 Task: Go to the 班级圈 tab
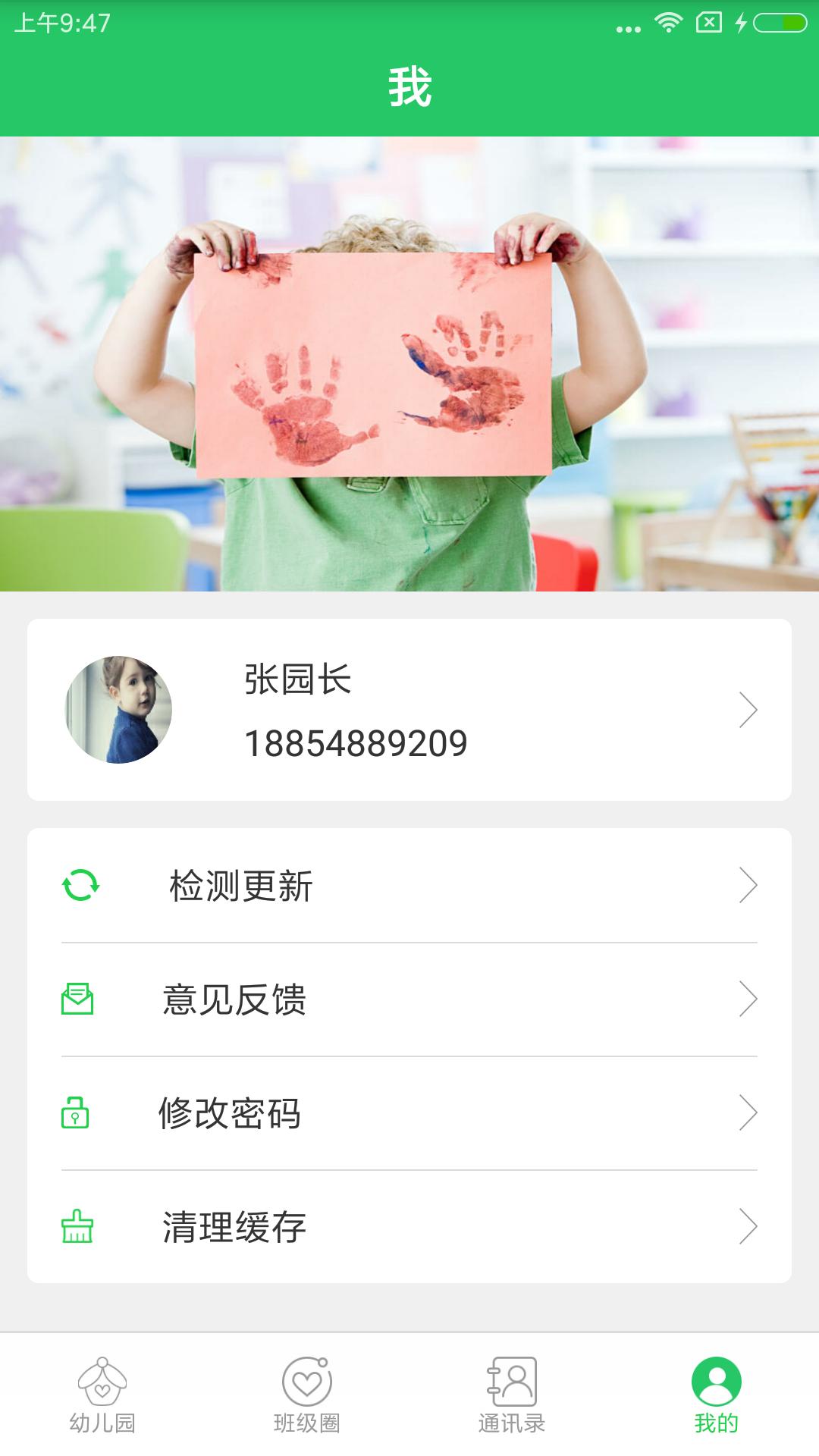pyautogui.click(x=307, y=1395)
